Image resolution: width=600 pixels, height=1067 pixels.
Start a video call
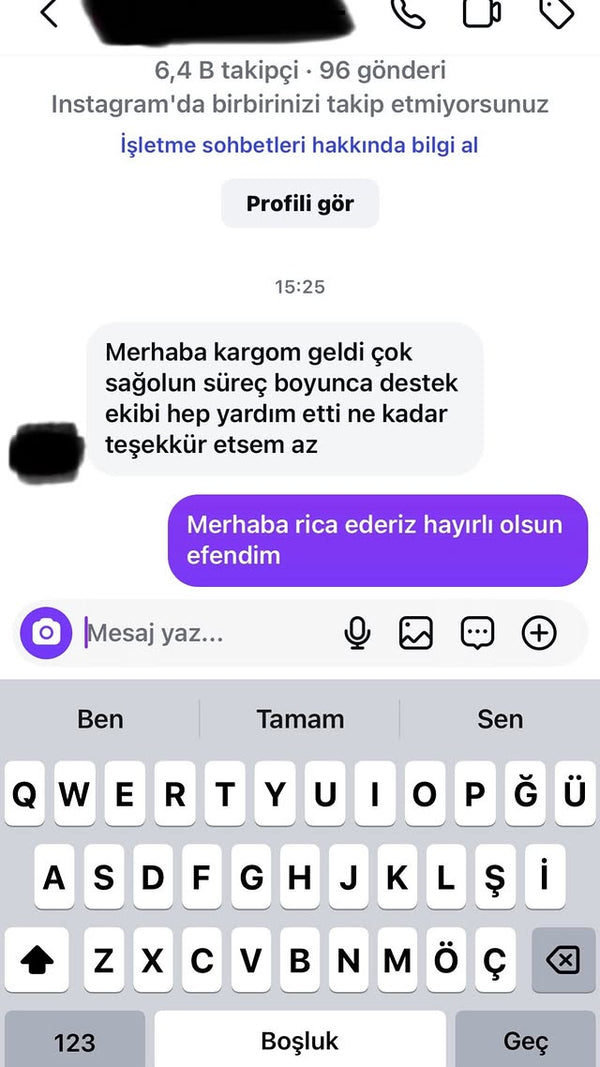pos(482,12)
